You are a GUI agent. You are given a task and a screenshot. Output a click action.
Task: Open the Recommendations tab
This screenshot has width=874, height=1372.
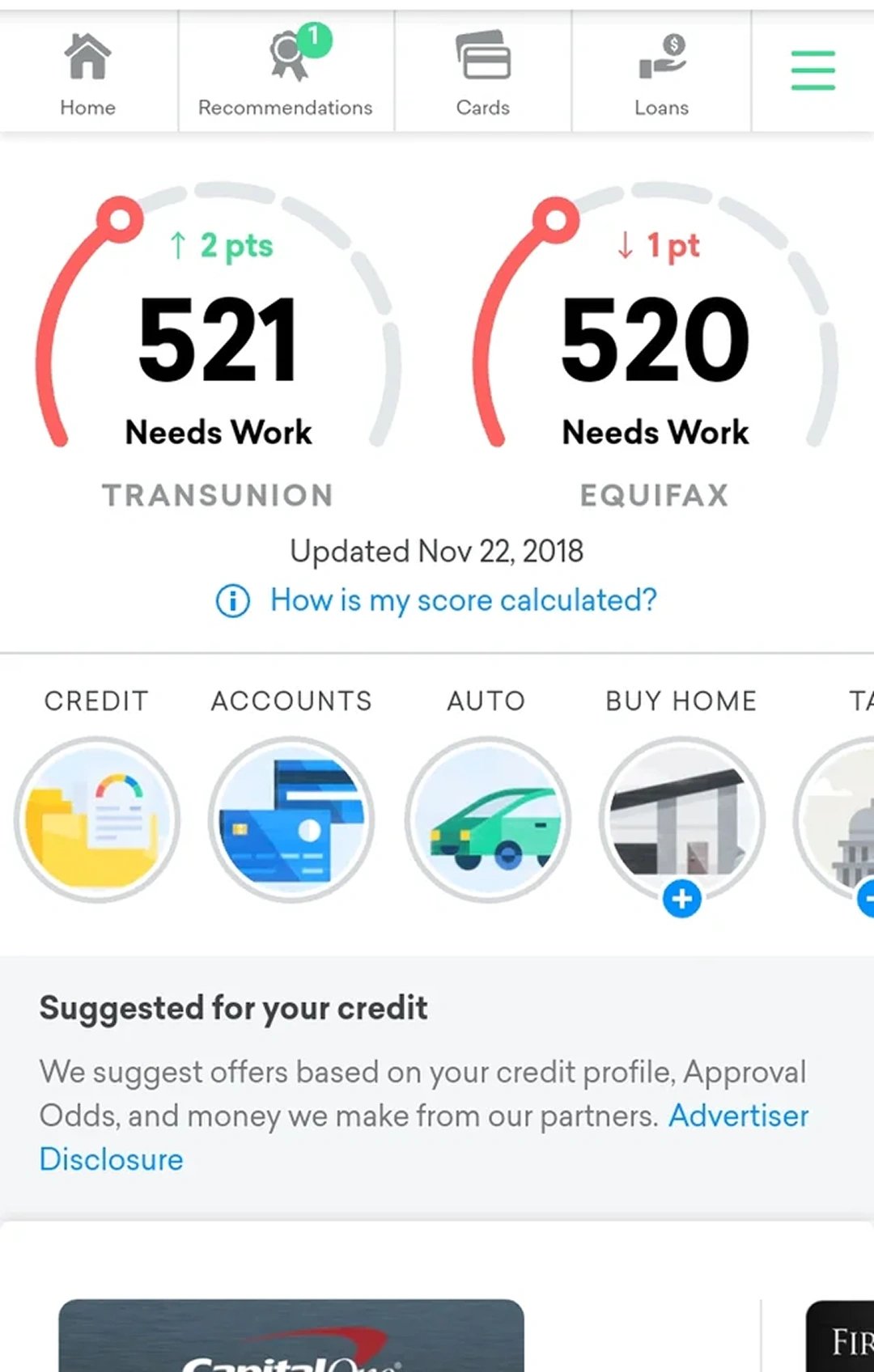coord(285,74)
